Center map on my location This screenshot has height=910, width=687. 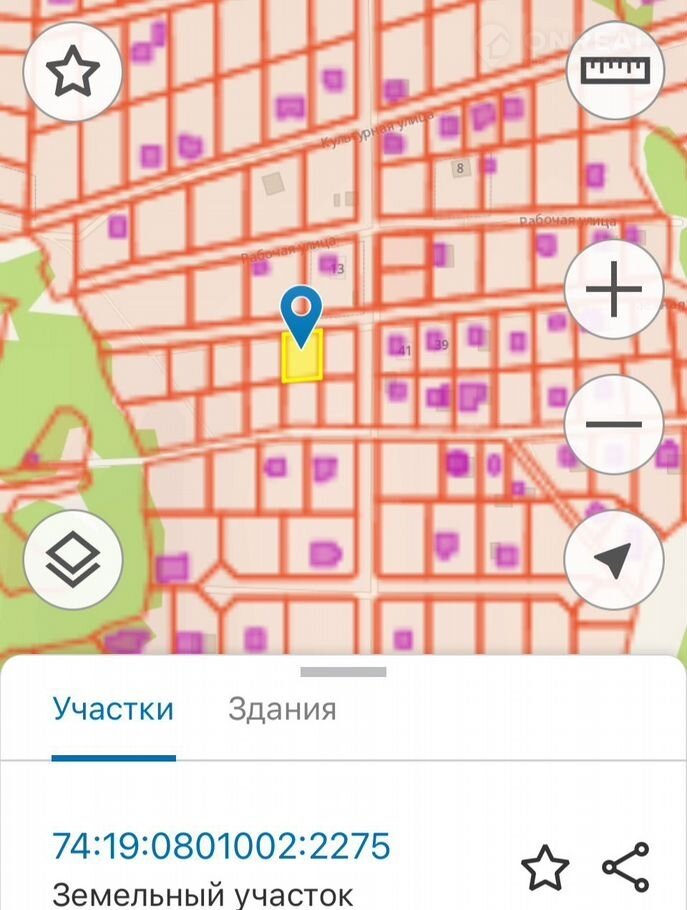[614, 559]
